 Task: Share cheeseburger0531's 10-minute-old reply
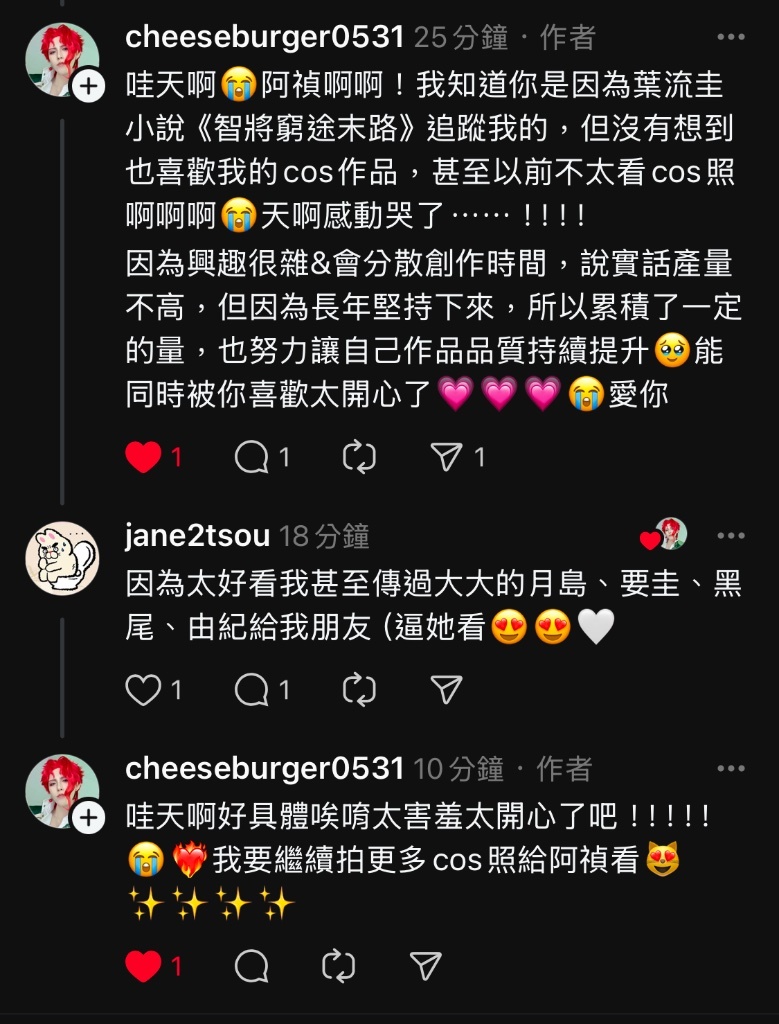pyautogui.click(x=426, y=965)
